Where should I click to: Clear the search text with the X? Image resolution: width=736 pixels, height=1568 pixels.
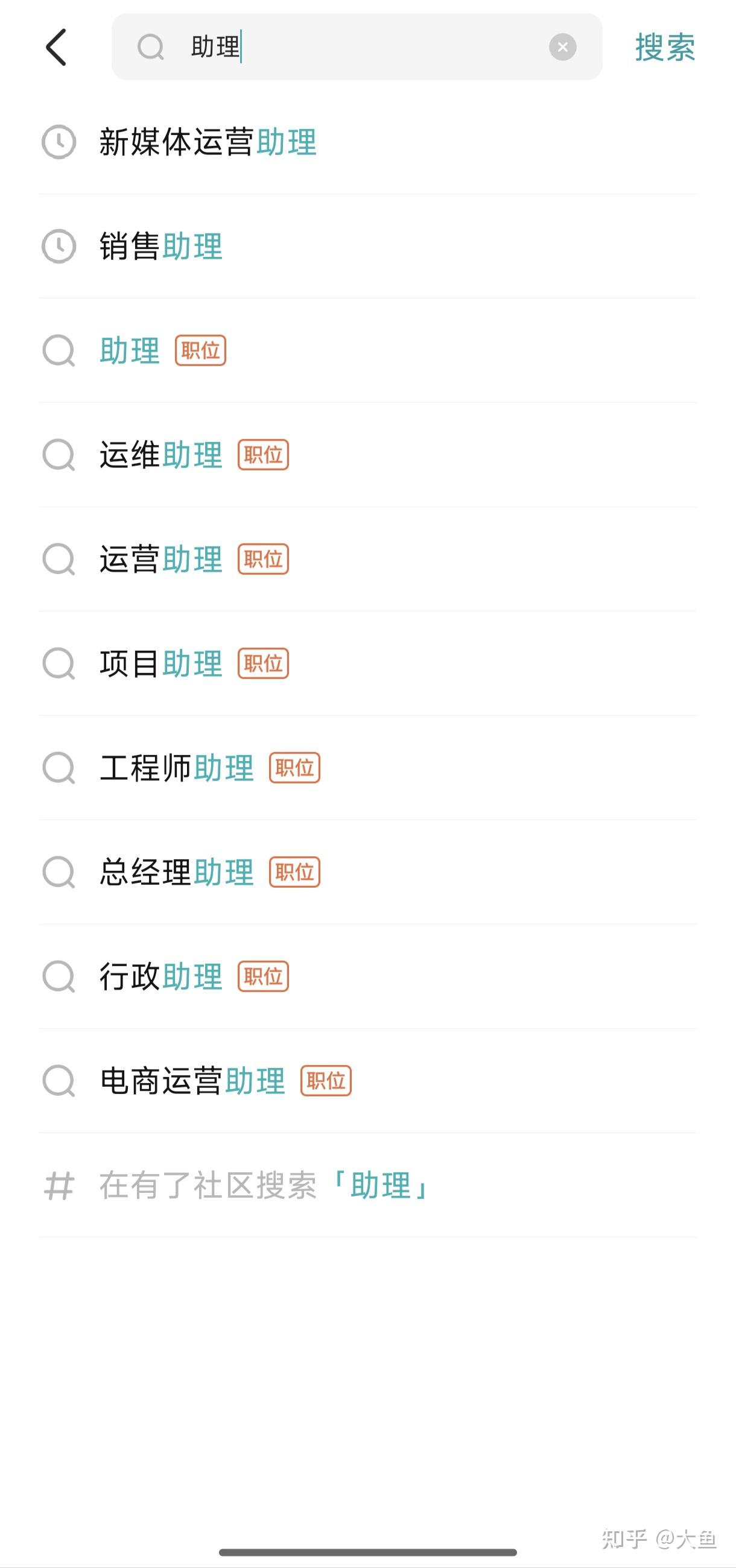(562, 47)
